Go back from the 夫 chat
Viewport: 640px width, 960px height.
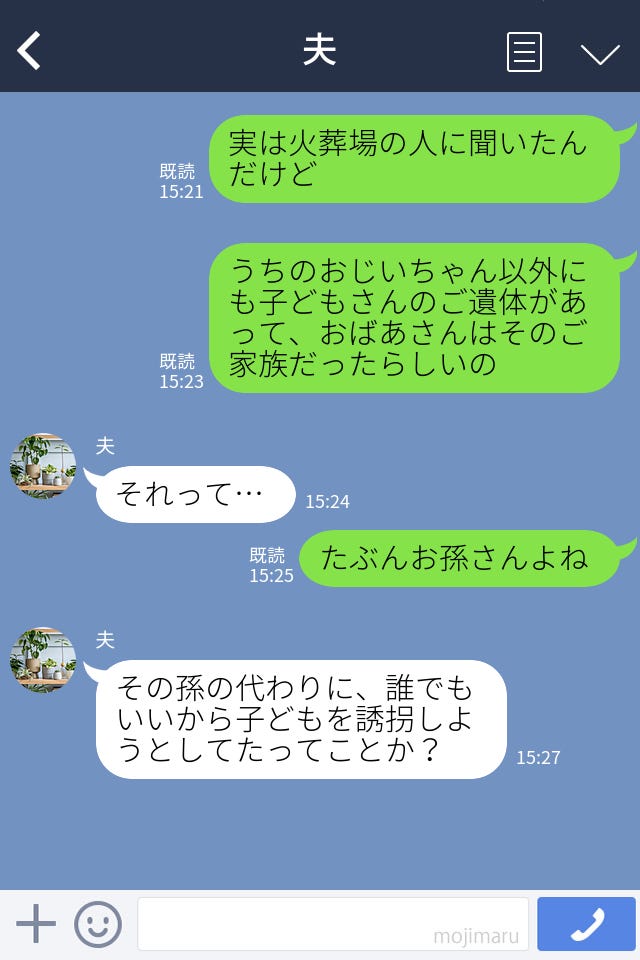30,51
